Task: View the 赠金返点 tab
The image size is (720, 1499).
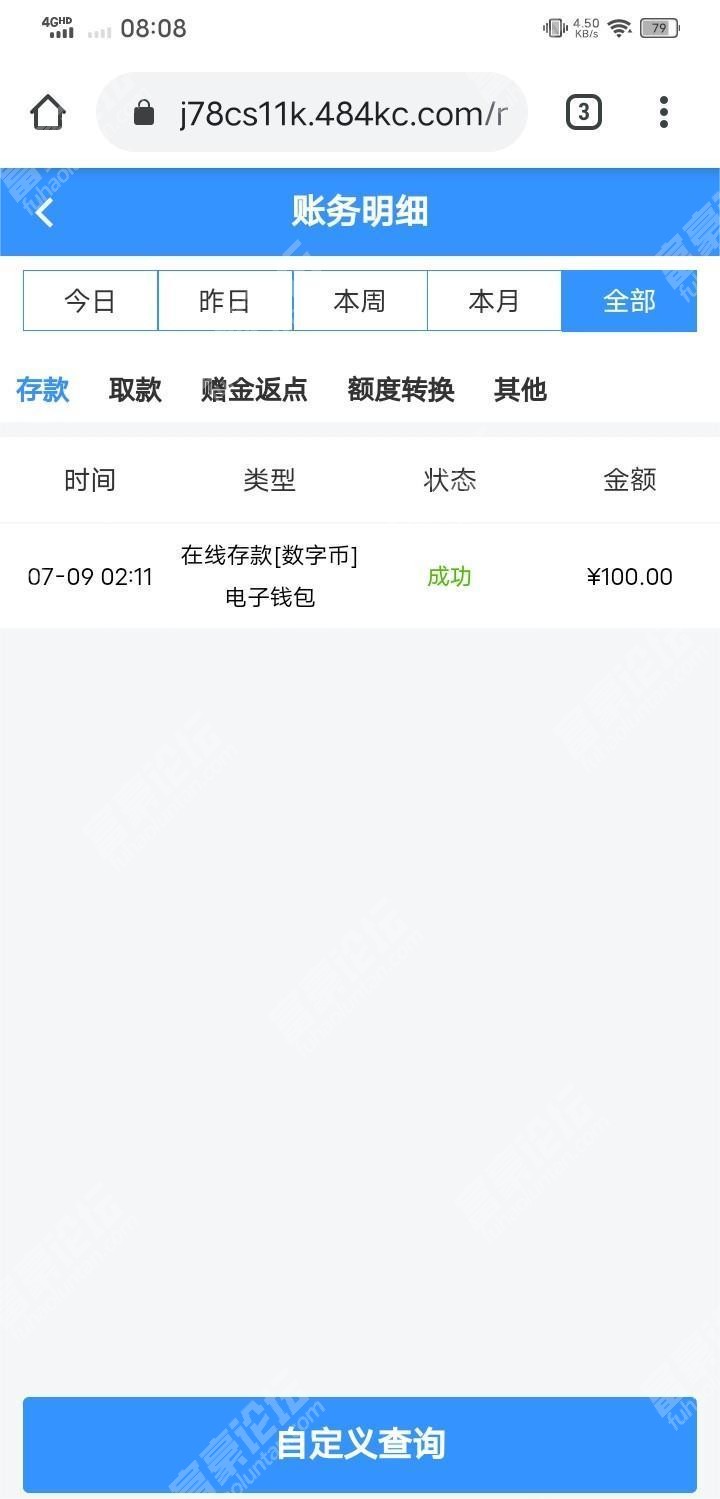Action: point(254,389)
